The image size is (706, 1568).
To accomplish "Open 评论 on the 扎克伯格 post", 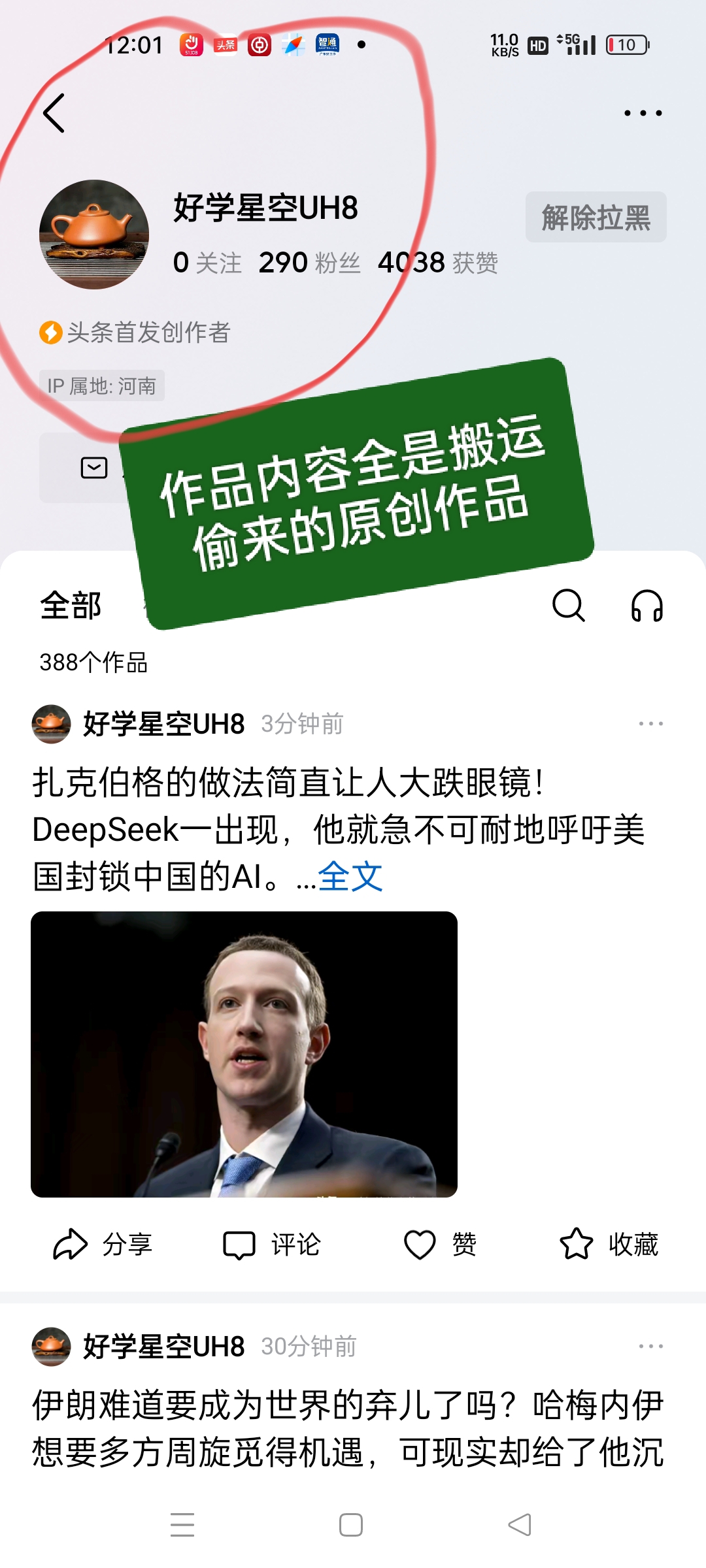I will (271, 1245).
